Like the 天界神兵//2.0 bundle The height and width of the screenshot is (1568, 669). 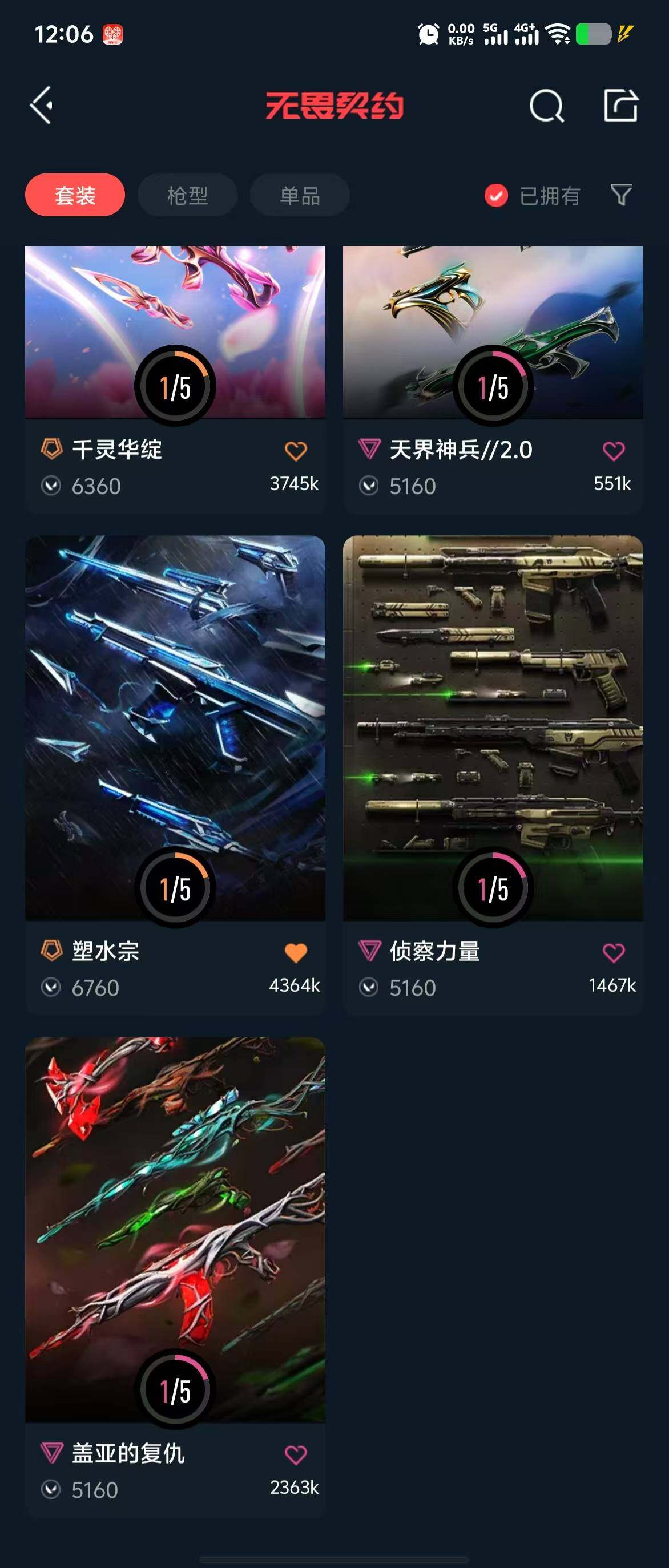(614, 451)
